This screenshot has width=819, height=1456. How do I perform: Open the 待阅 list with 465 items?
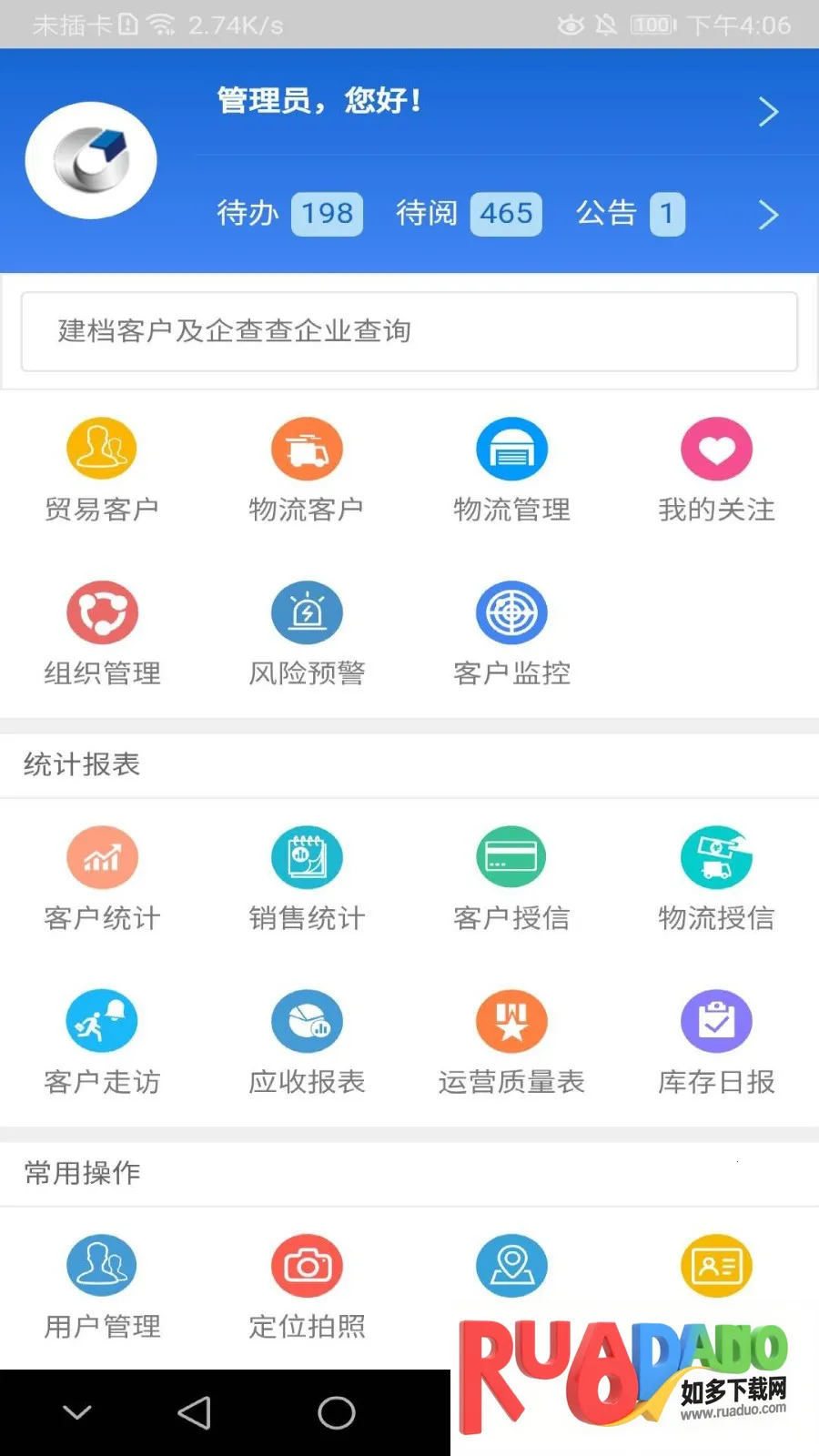click(469, 214)
